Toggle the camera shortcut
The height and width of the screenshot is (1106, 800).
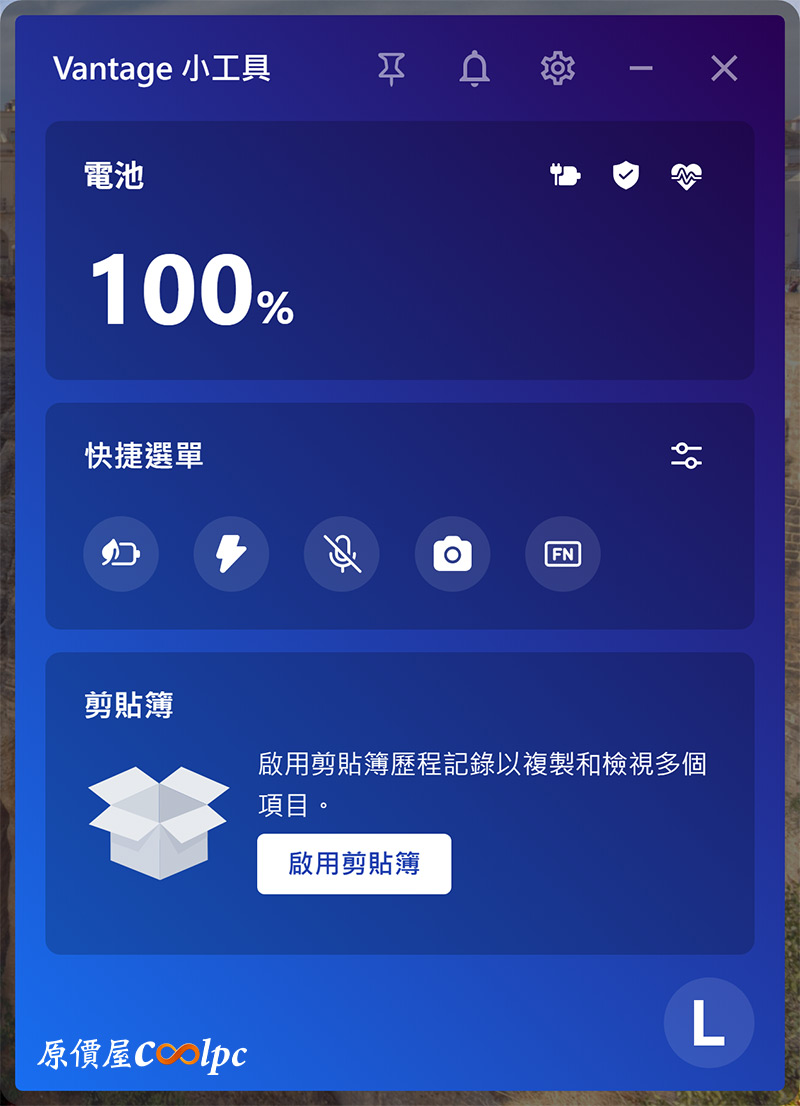[452, 554]
